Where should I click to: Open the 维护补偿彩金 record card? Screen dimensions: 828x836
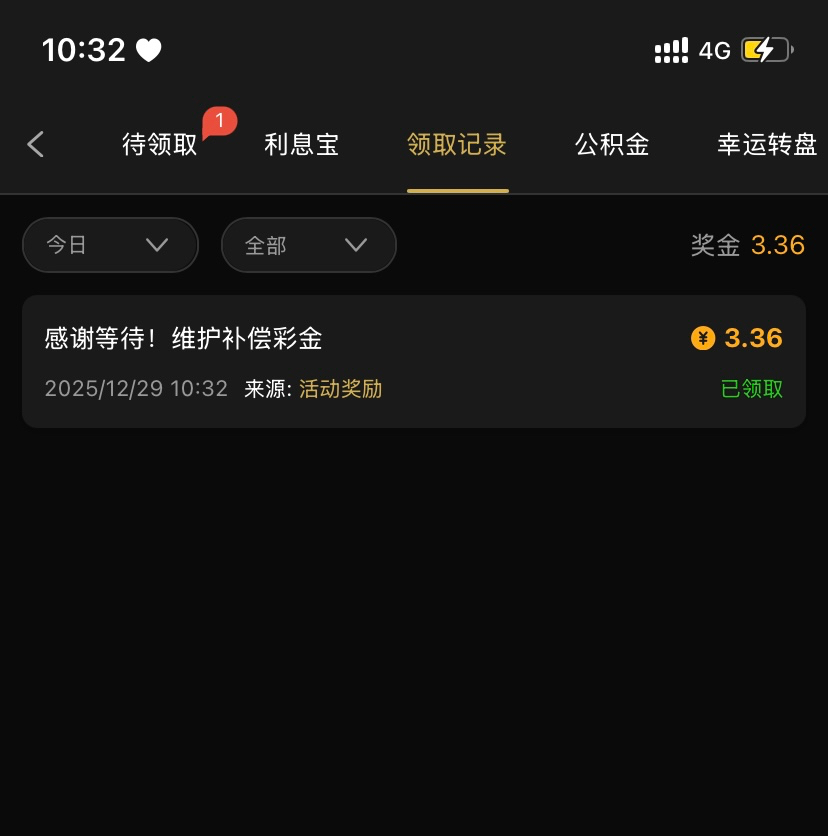click(x=413, y=361)
